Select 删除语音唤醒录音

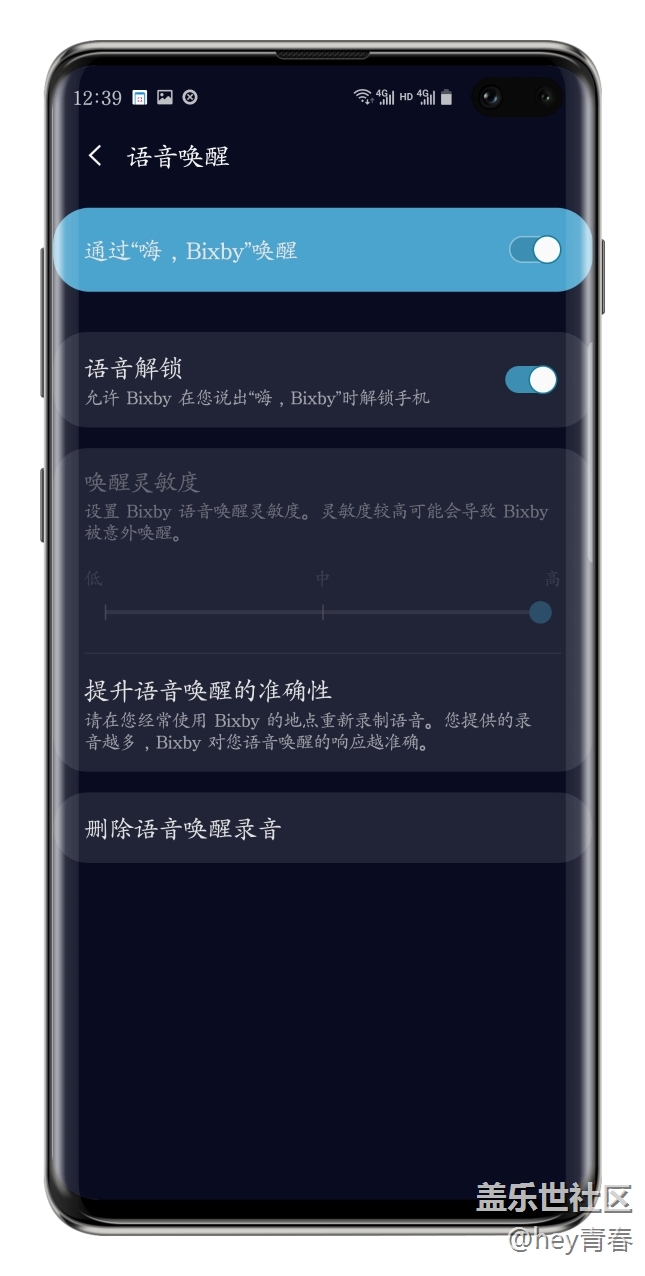click(320, 828)
